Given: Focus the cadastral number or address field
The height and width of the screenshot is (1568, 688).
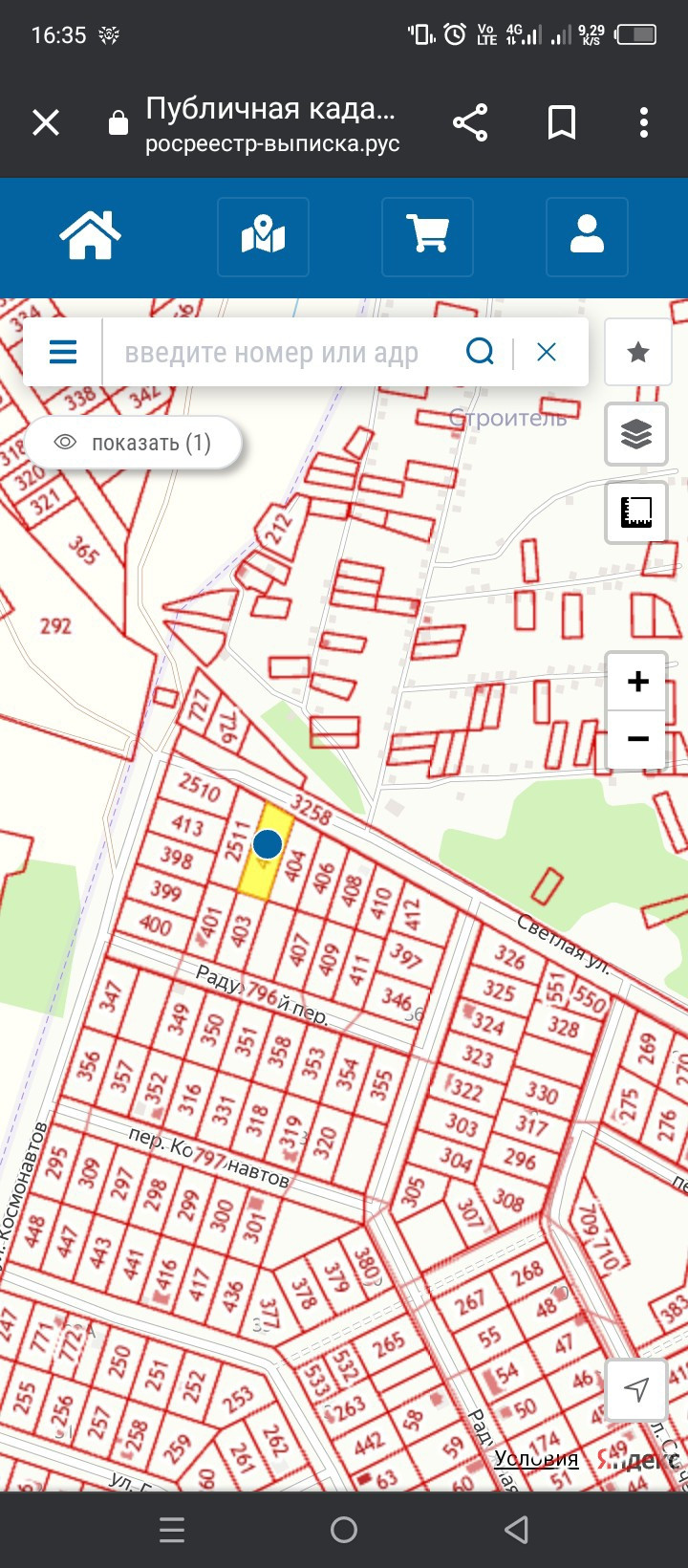Looking at the screenshot, I should click(277, 353).
